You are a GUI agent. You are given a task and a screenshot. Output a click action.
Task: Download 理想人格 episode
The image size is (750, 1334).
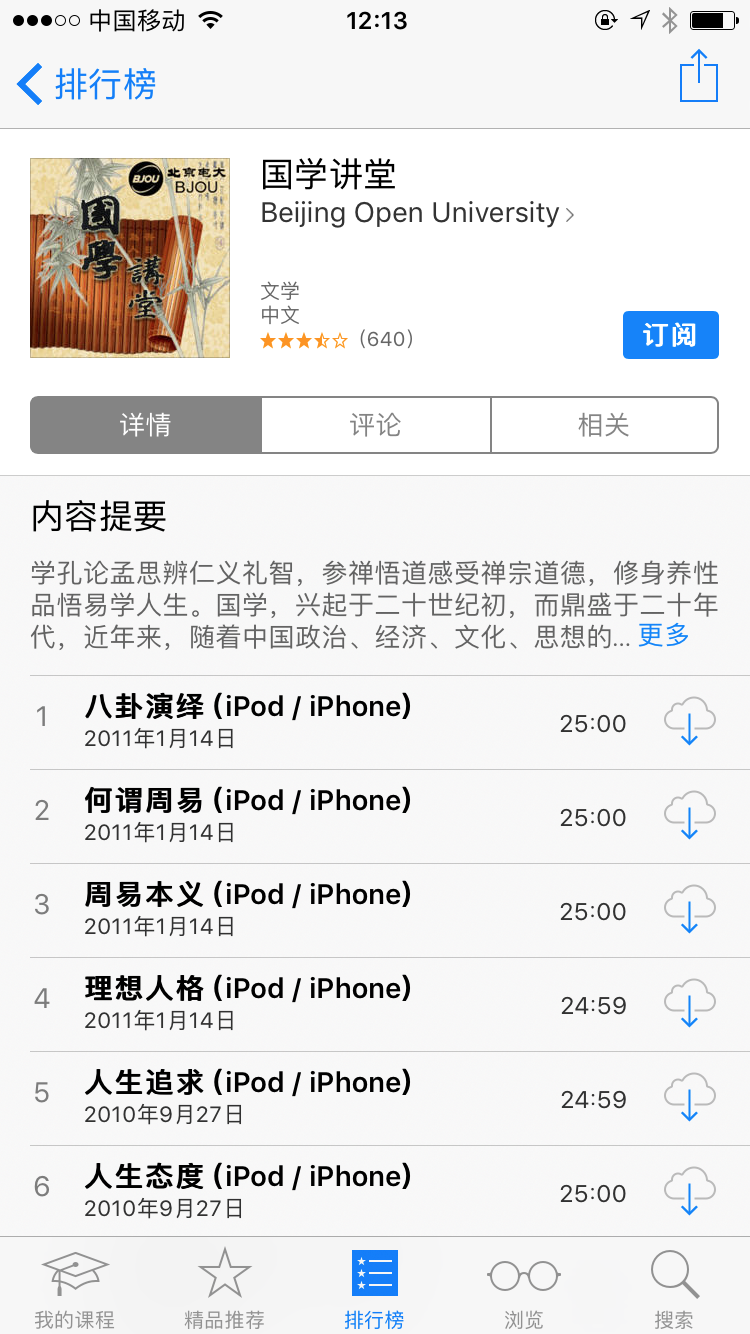pyautogui.click(x=689, y=1004)
